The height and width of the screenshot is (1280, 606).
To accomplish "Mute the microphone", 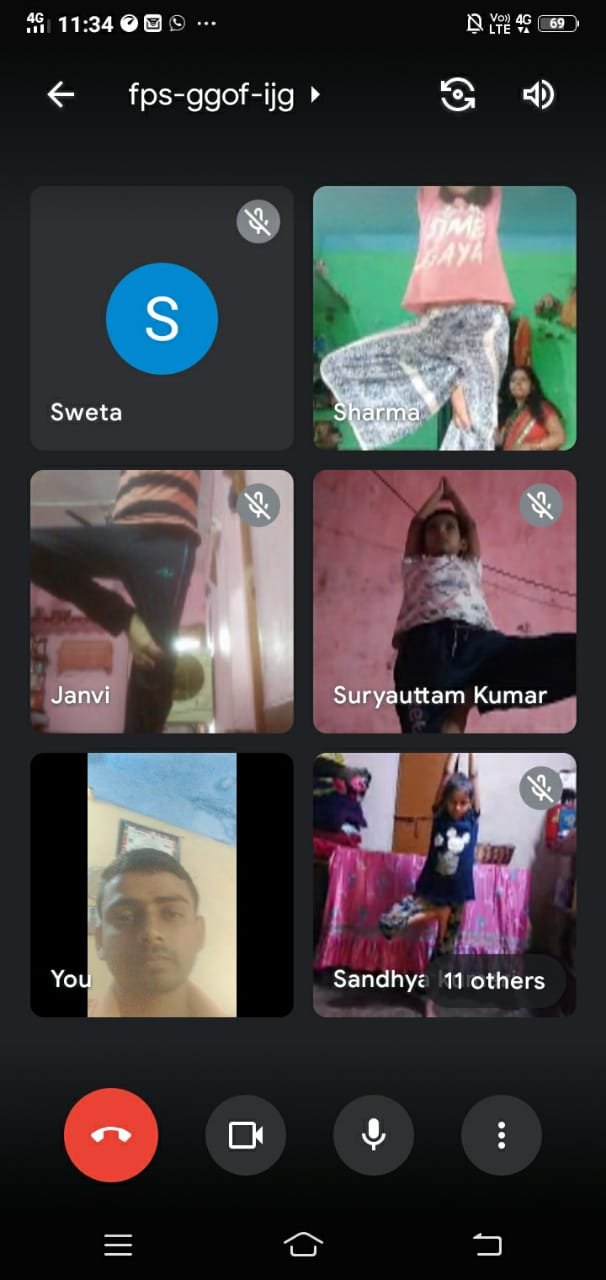I will coord(373,1135).
